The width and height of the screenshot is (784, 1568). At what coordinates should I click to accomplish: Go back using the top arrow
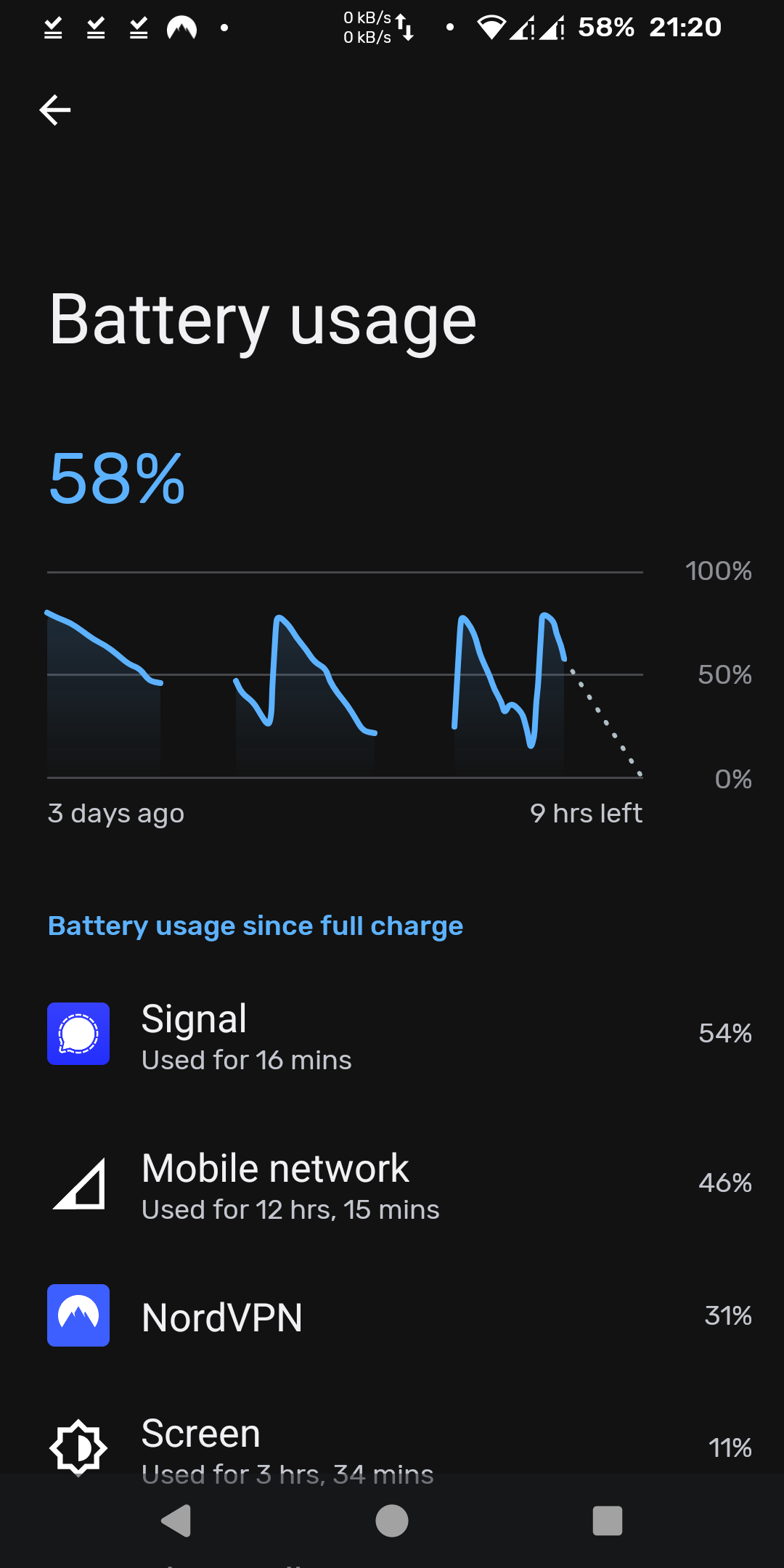(55, 110)
